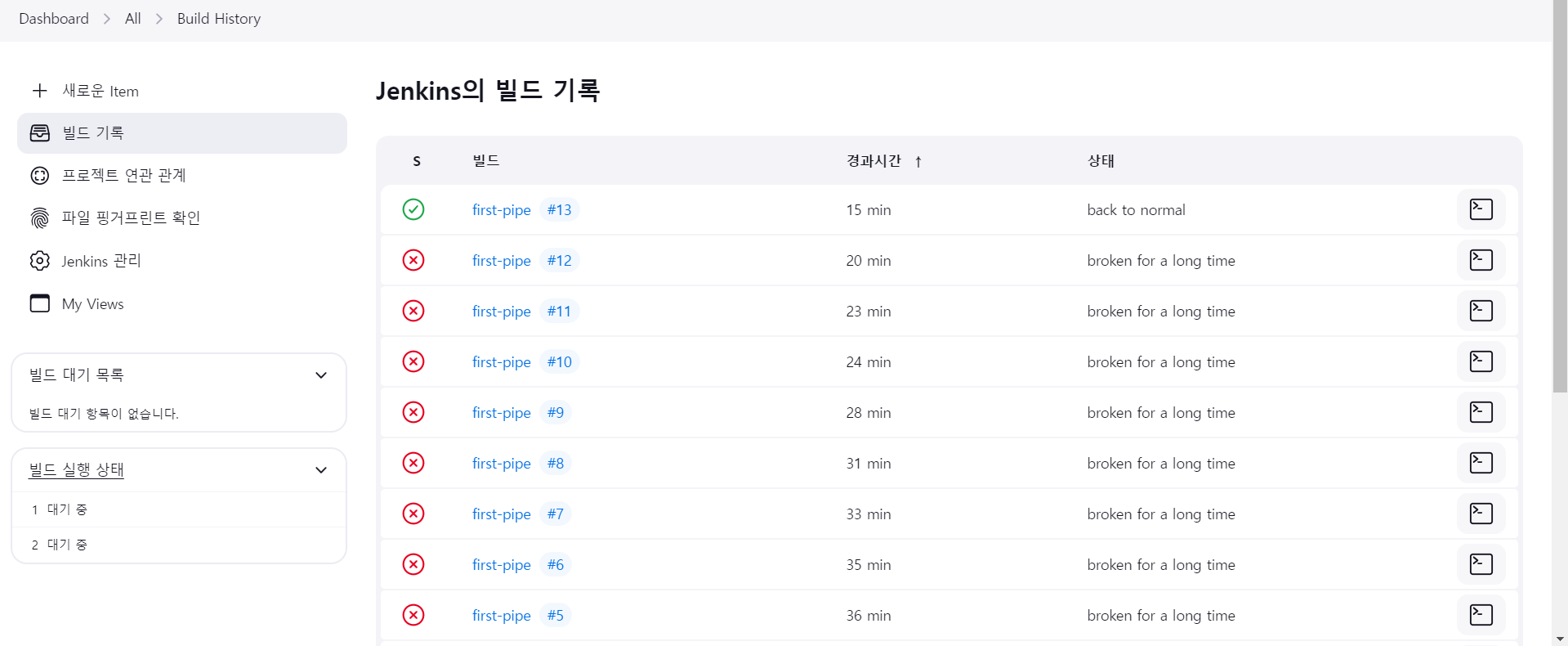This screenshot has width=1568, height=646.
Task: View console output for build #5
Action: click(1481, 616)
